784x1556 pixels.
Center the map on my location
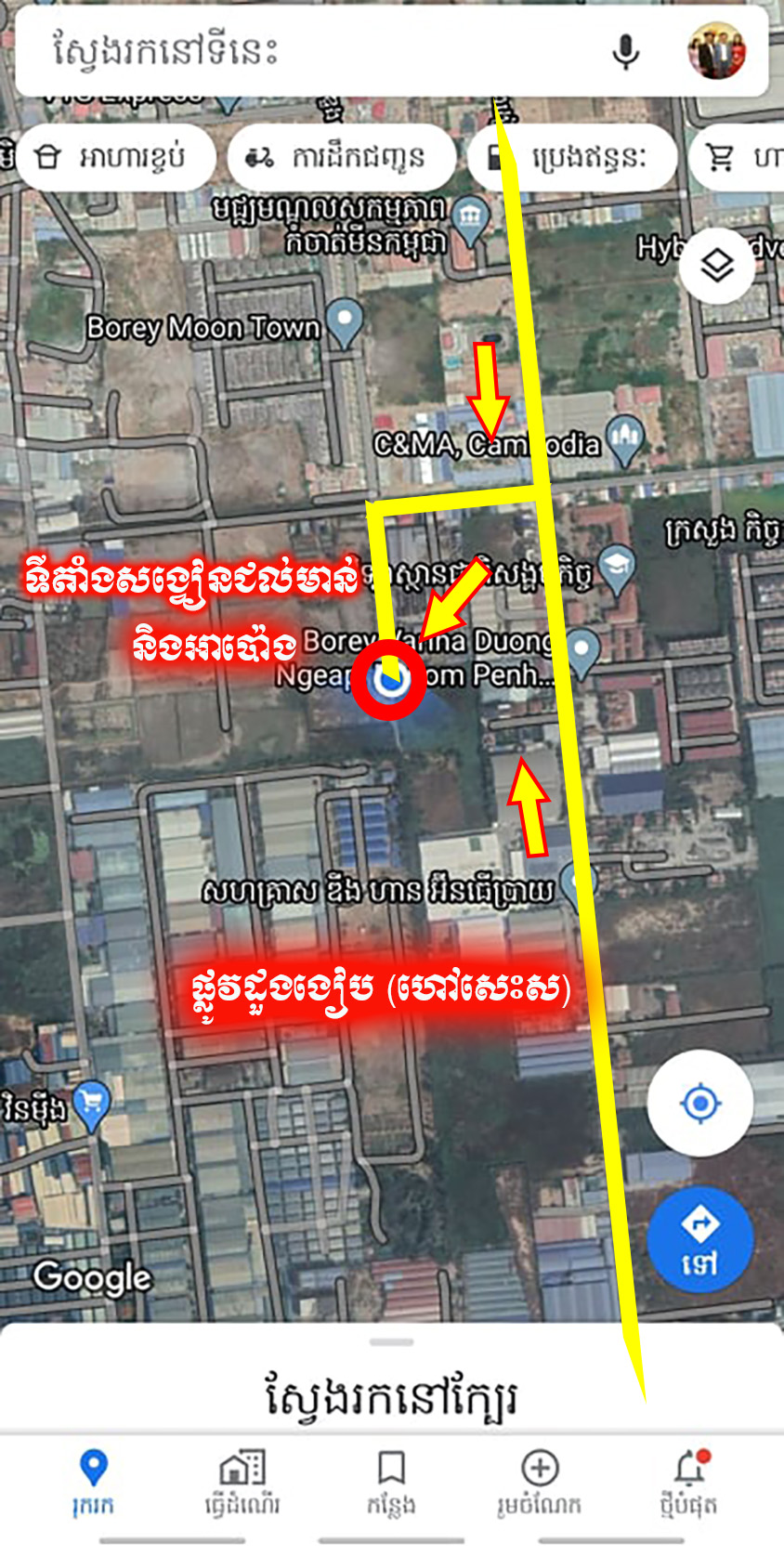pyautogui.click(x=700, y=1104)
